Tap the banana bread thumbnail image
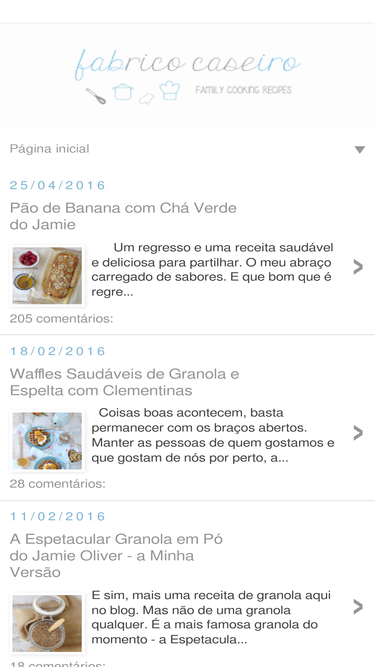Viewport: 375px width, 667px height. click(x=47, y=276)
